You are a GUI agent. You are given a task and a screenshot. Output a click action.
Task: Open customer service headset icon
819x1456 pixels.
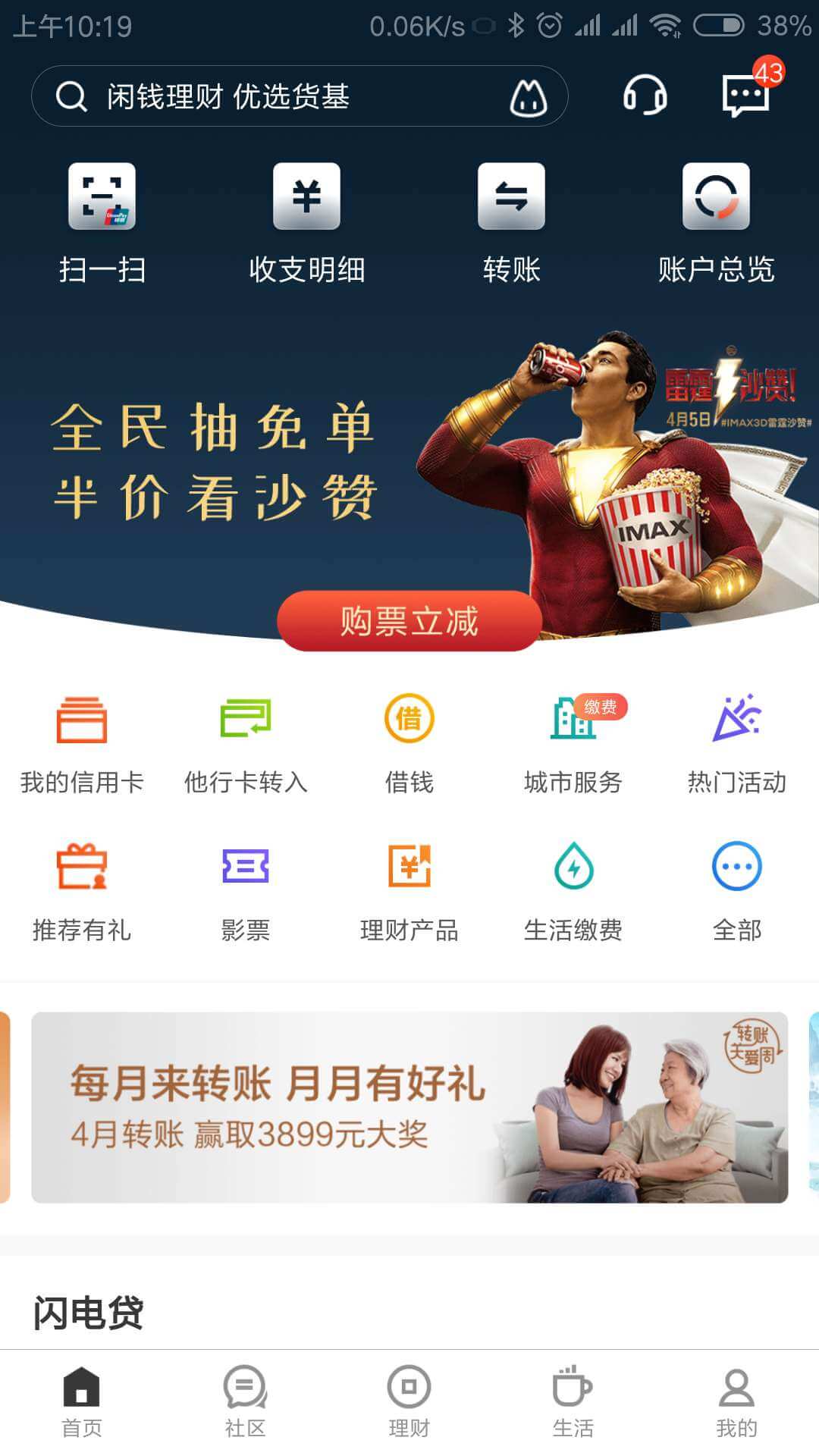(645, 96)
